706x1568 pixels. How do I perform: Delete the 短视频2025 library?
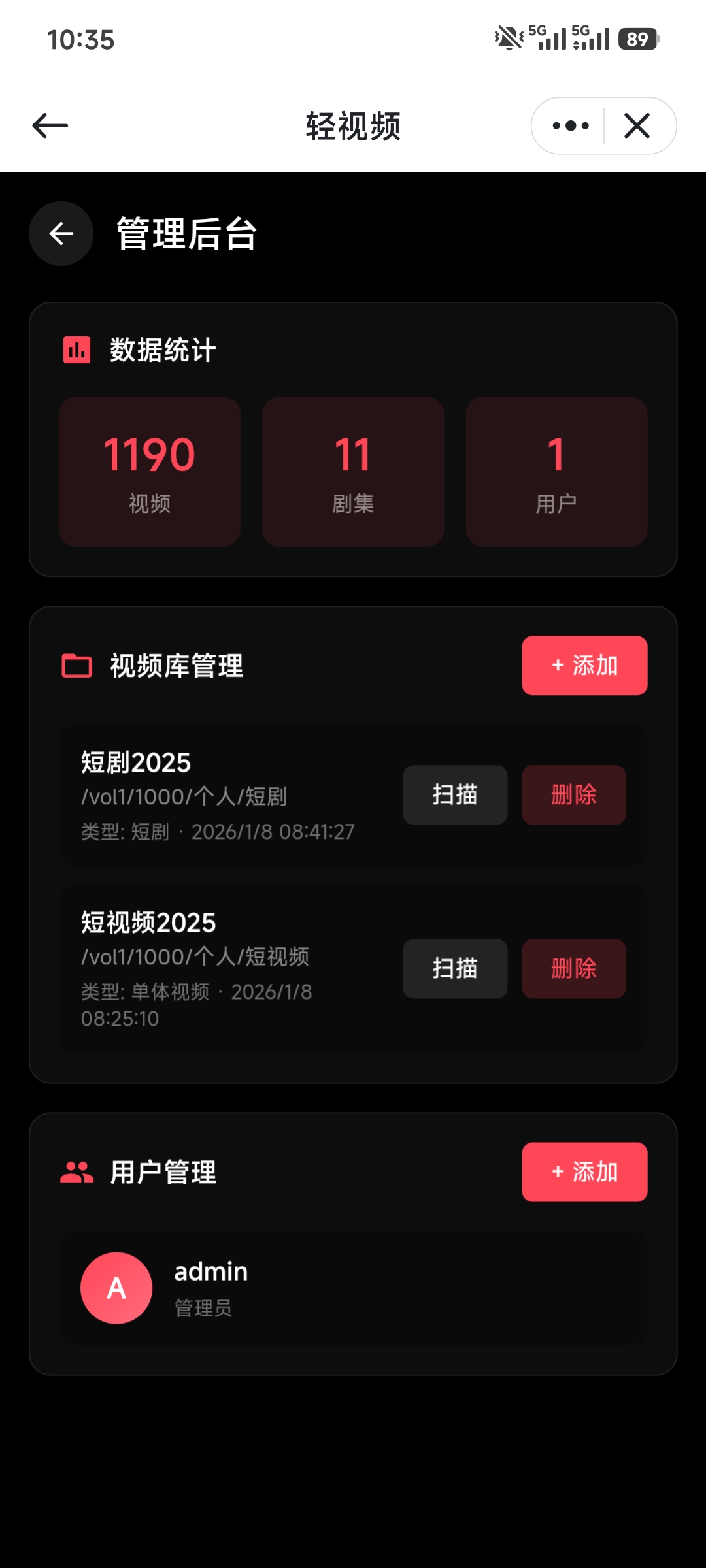573,970
